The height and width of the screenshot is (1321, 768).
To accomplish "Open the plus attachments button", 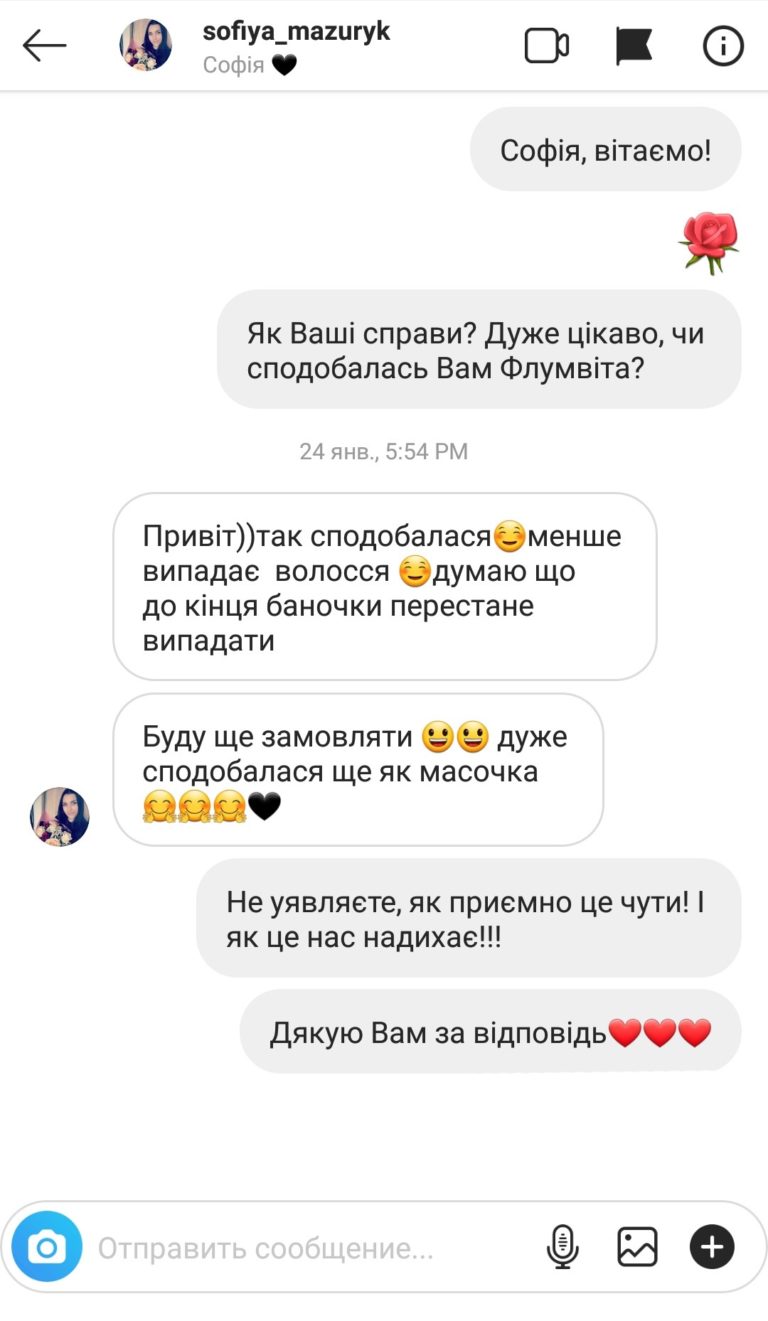I will point(712,1246).
